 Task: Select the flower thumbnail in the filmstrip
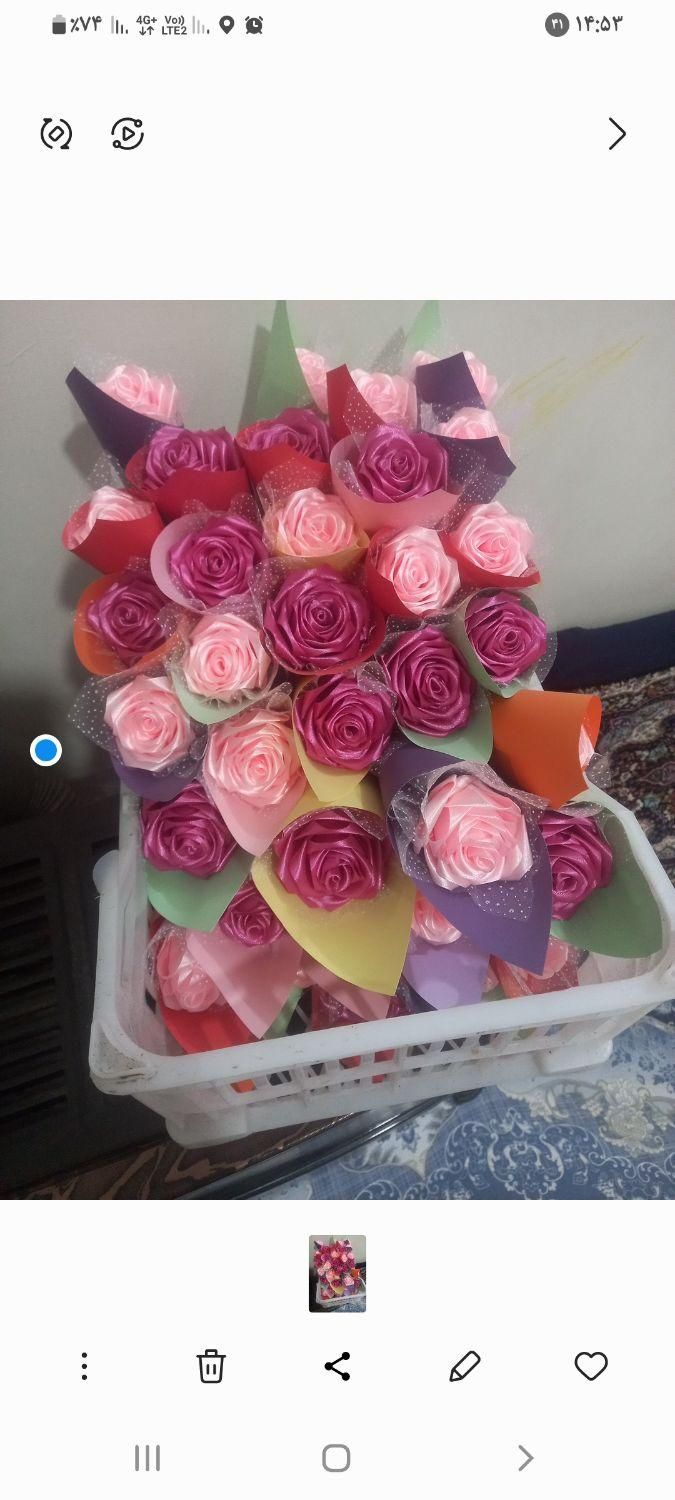(338, 1273)
